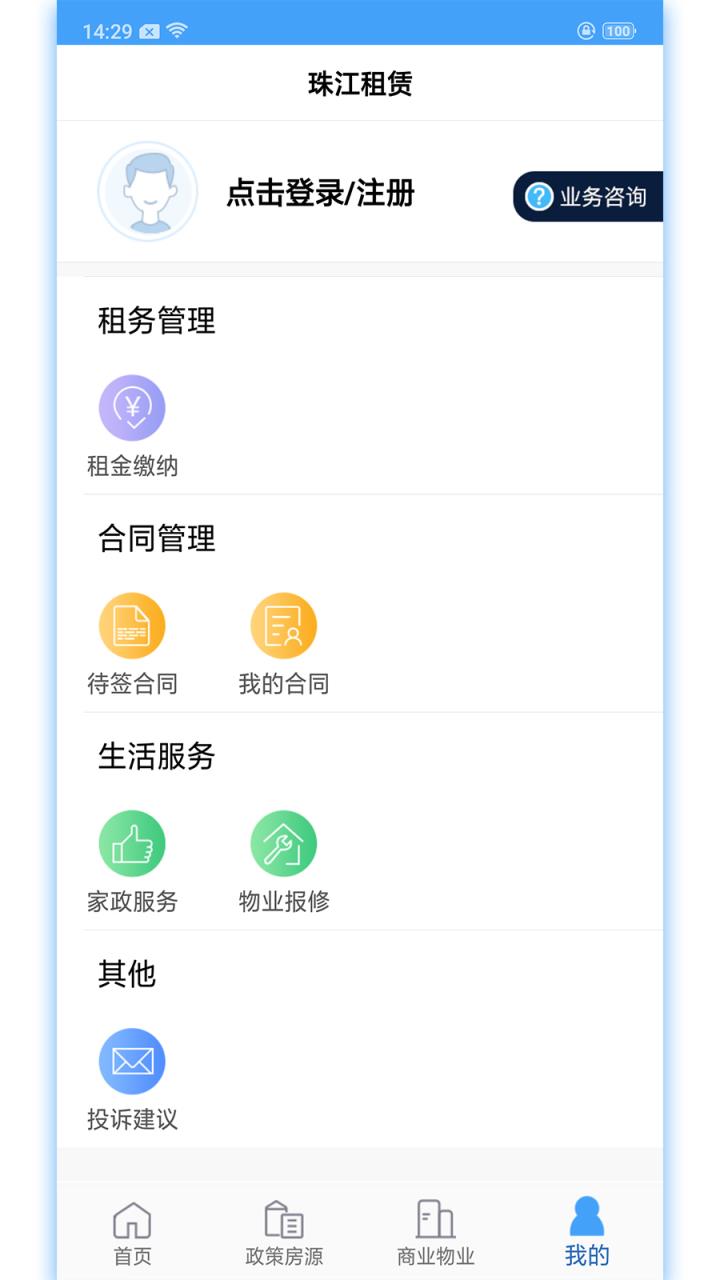Select the 我的 profile tab
Screen dimensions: 720x1280
[588, 1228]
